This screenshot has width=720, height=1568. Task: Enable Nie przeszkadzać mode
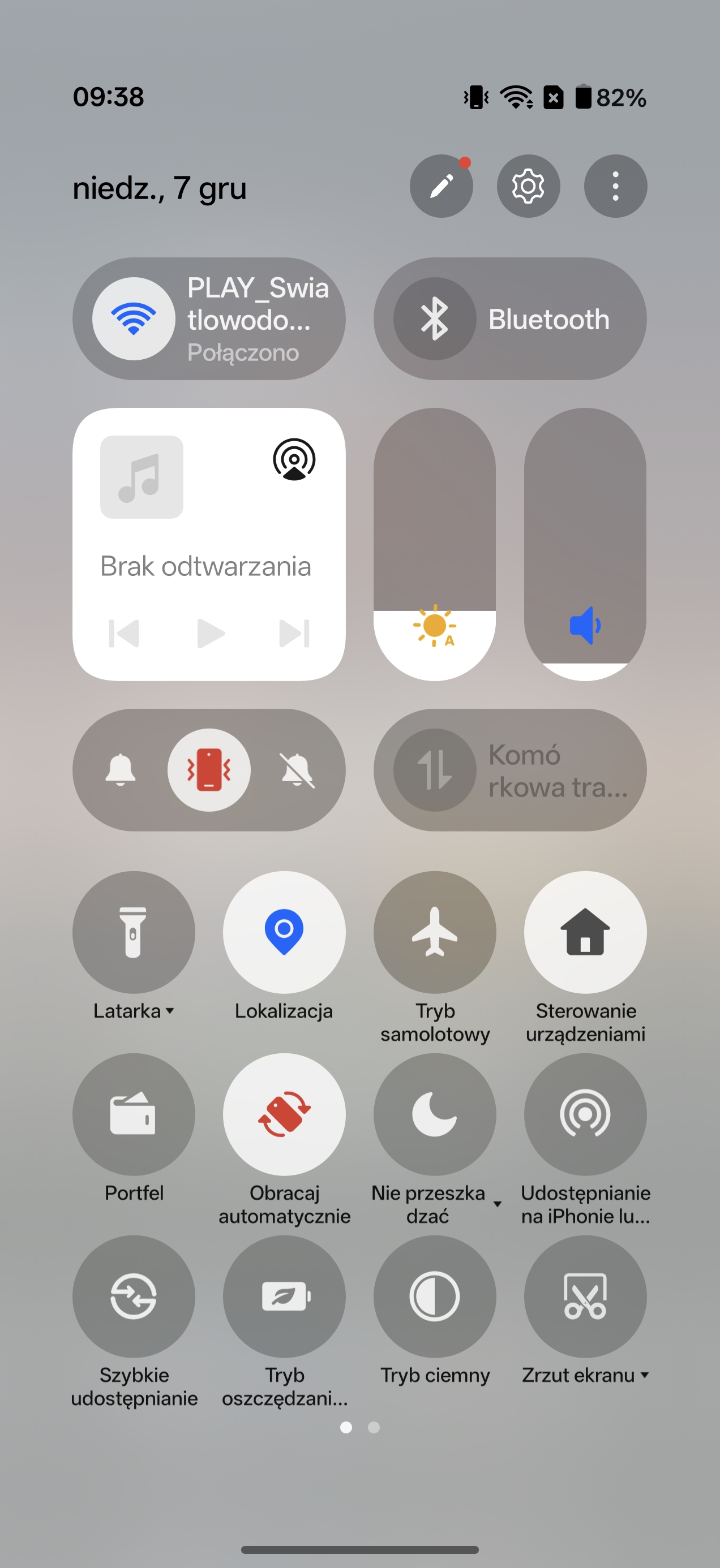tap(434, 1114)
